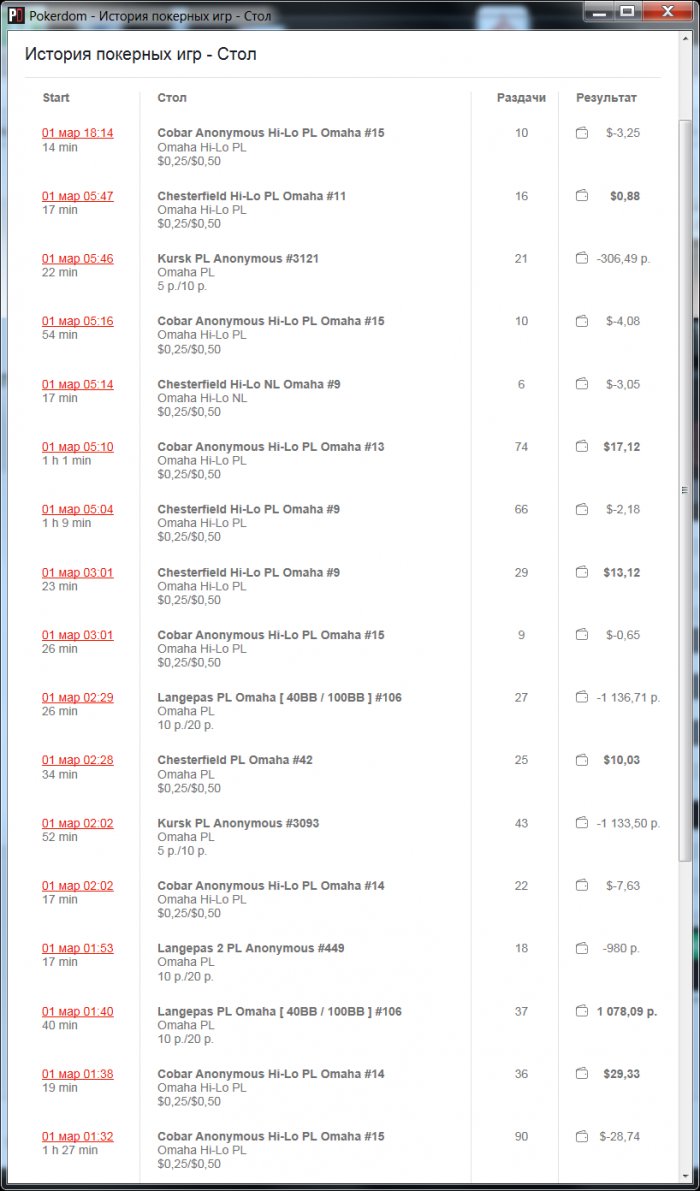View the 01 мар 05:04 session details
The image size is (700, 1191).
pyautogui.click(x=77, y=509)
